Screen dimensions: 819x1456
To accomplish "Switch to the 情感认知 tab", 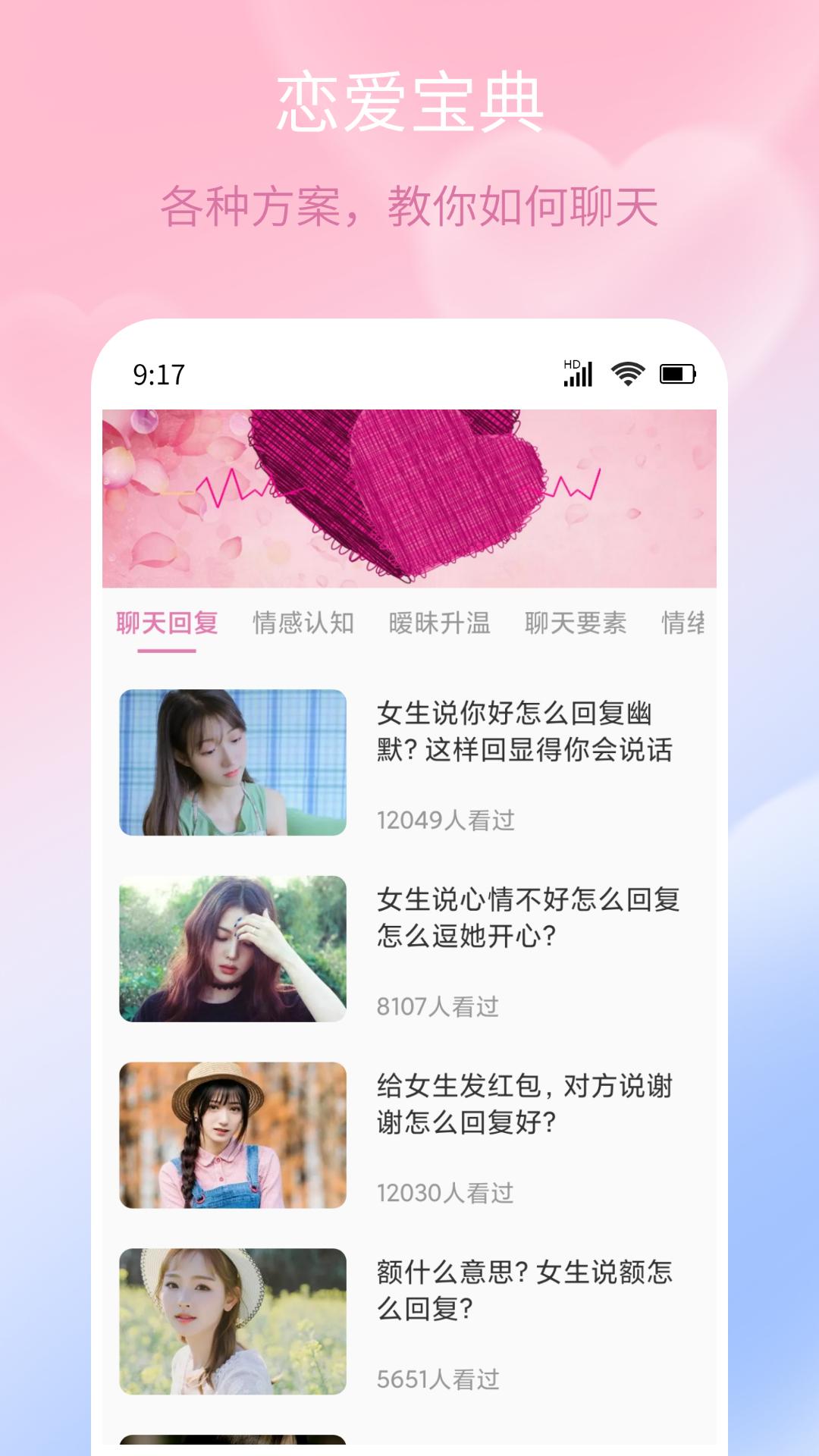I will [x=302, y=624].
